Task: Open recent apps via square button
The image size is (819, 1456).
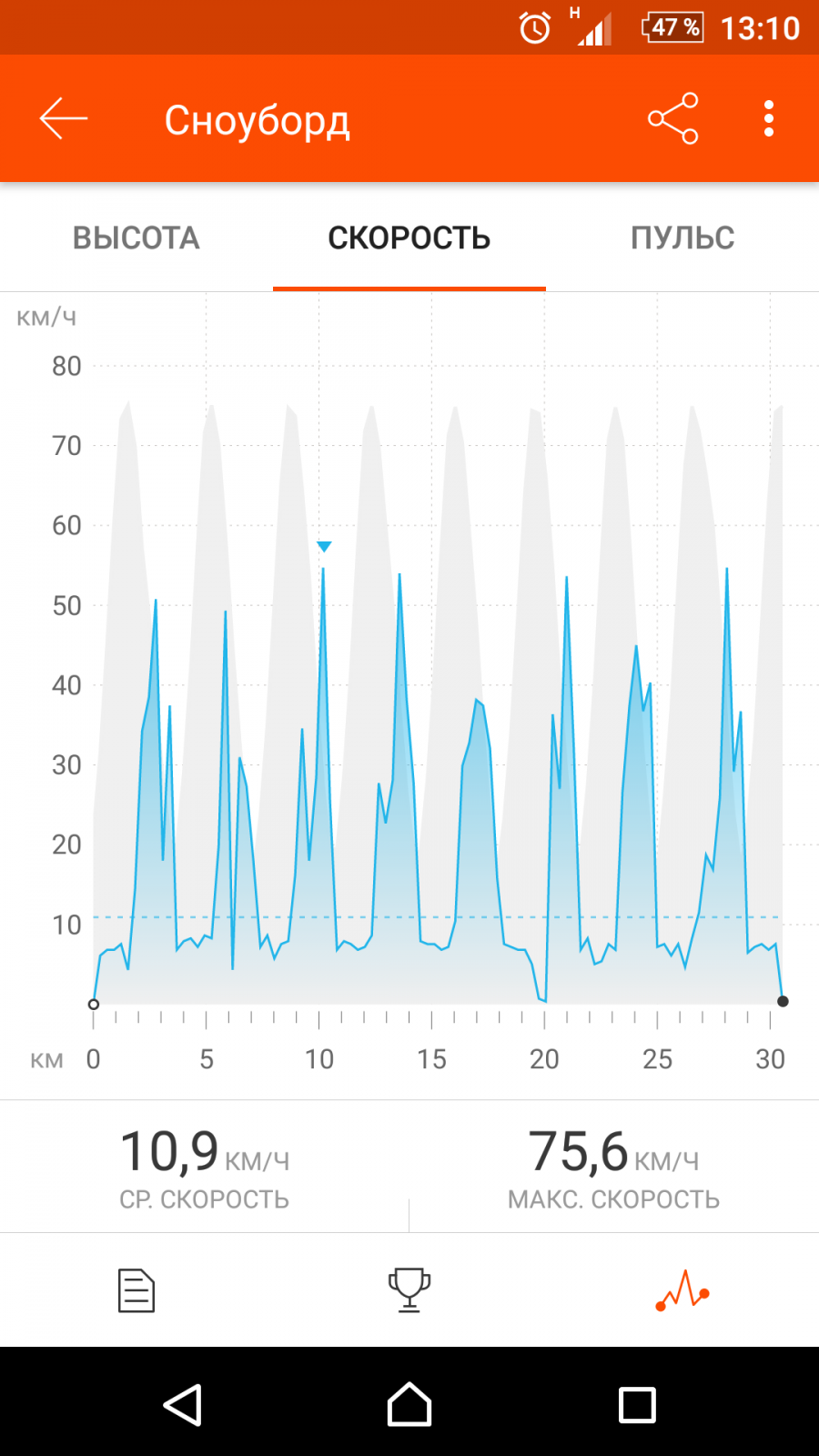Action: pyautogui.click(x=637, y=1404)
